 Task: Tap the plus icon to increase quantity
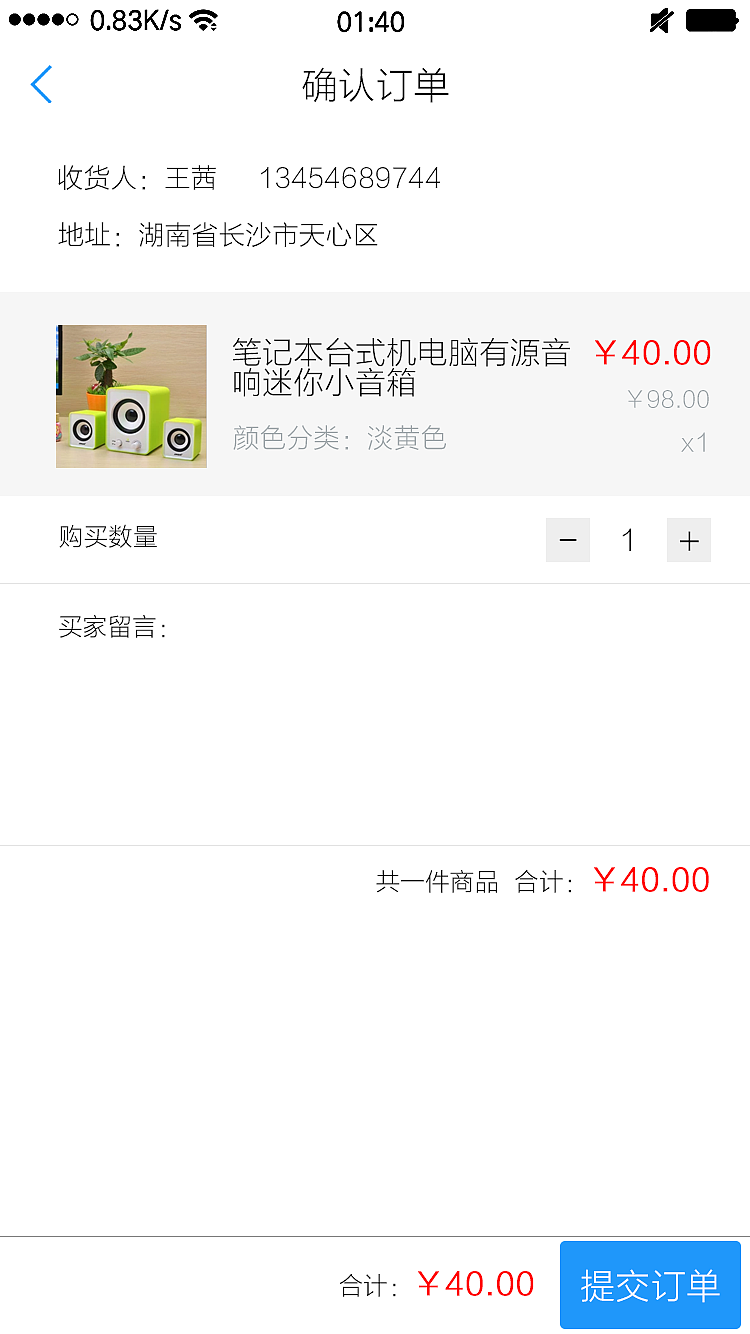[688, 540]
